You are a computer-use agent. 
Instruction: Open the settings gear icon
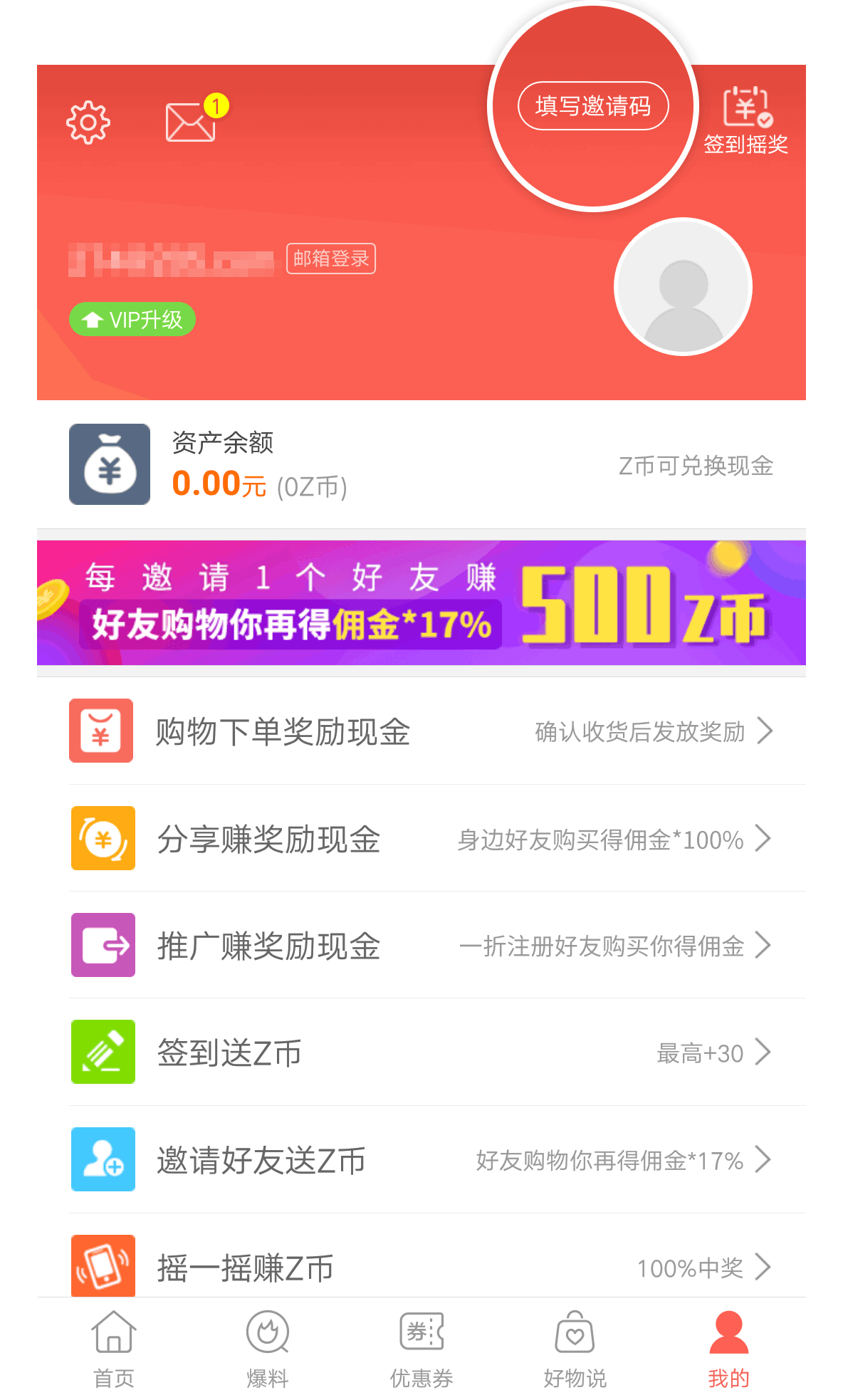88,122
